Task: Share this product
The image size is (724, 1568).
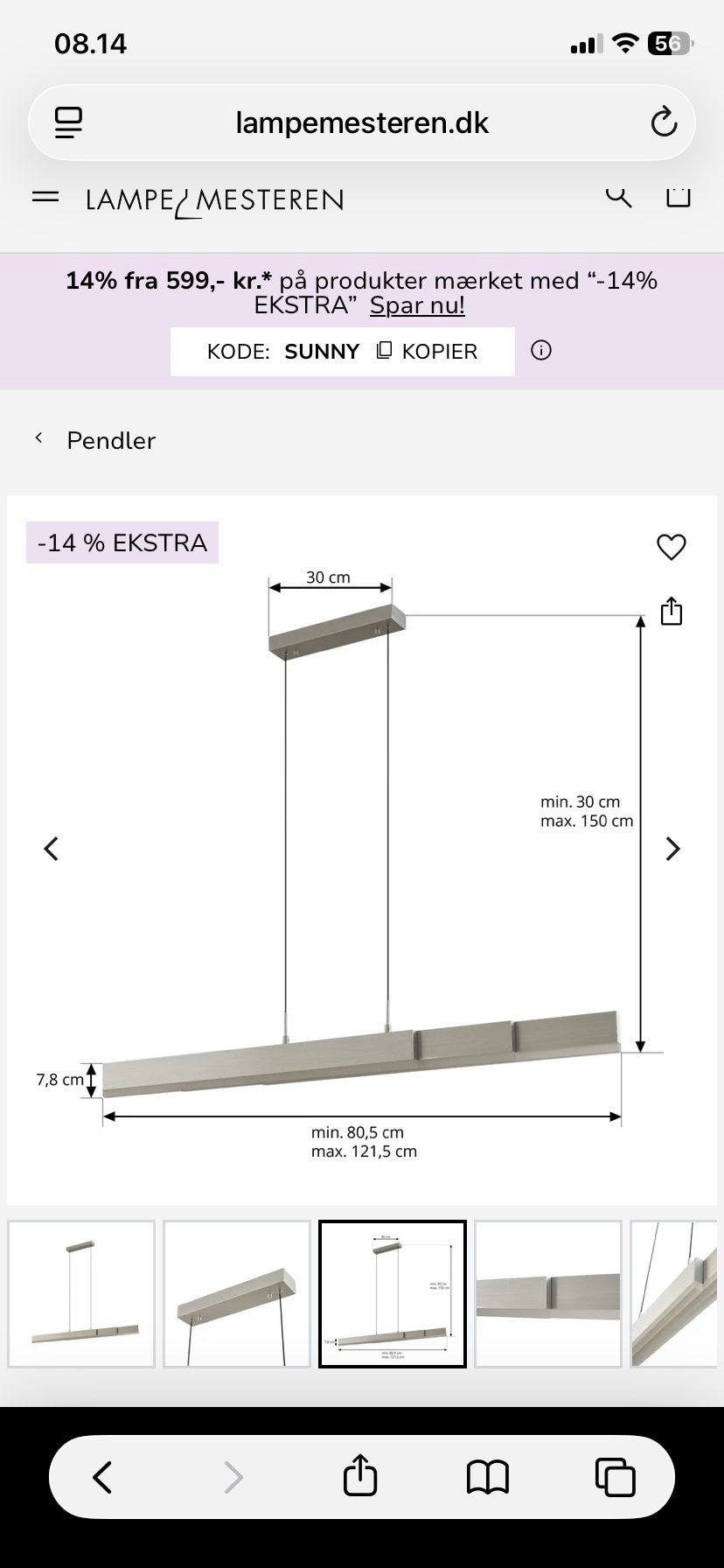Action: [672, 611]
